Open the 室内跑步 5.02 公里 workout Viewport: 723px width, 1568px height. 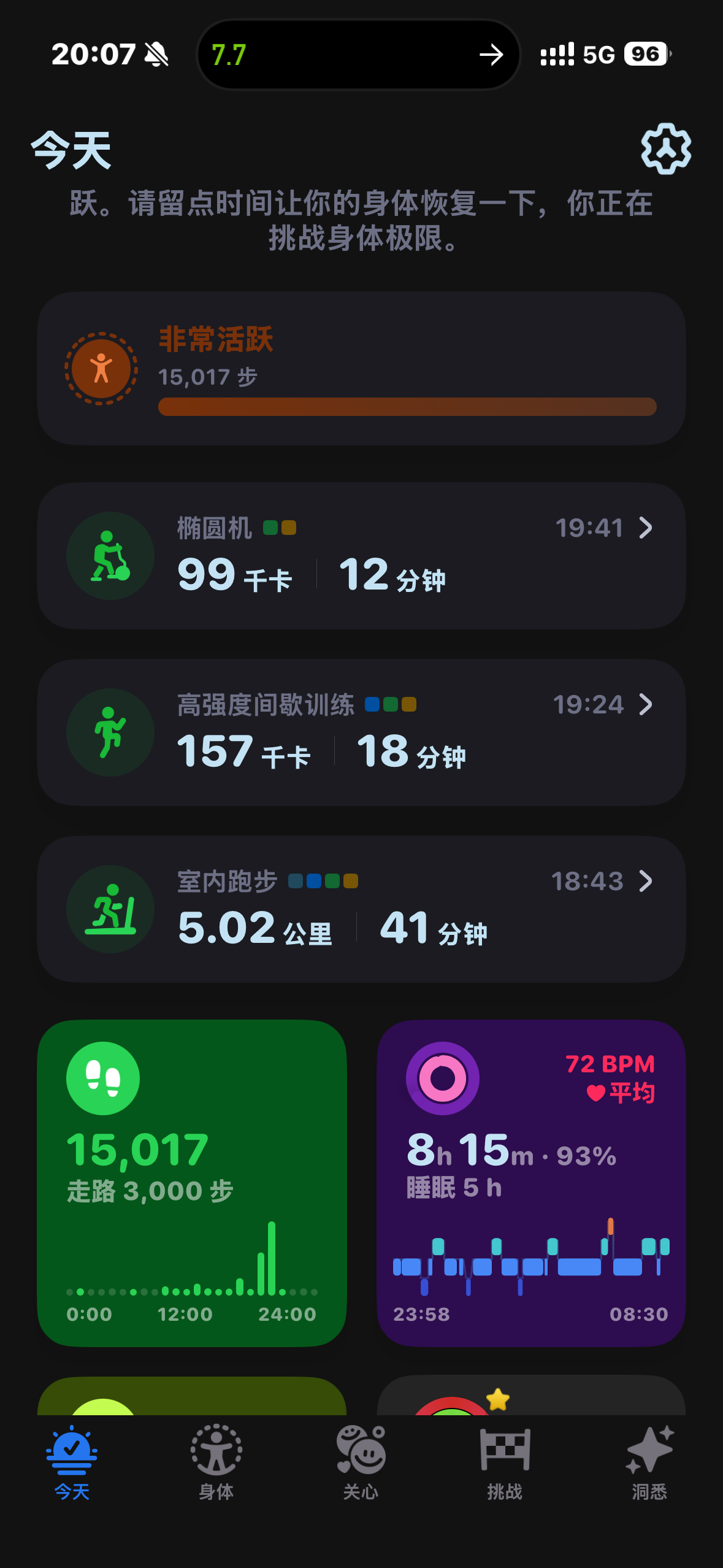point(361,909)
